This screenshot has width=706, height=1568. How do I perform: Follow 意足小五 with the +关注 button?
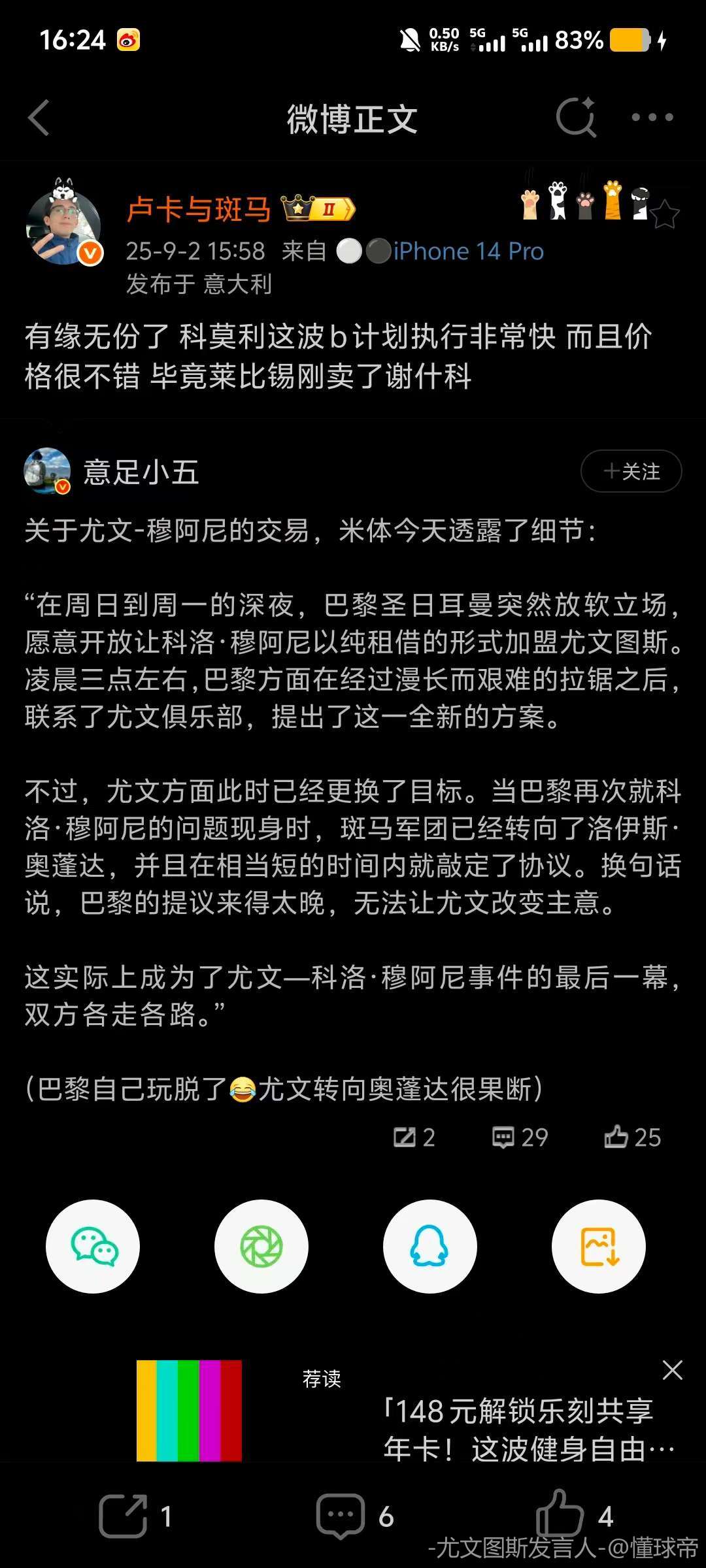point(631,471)
